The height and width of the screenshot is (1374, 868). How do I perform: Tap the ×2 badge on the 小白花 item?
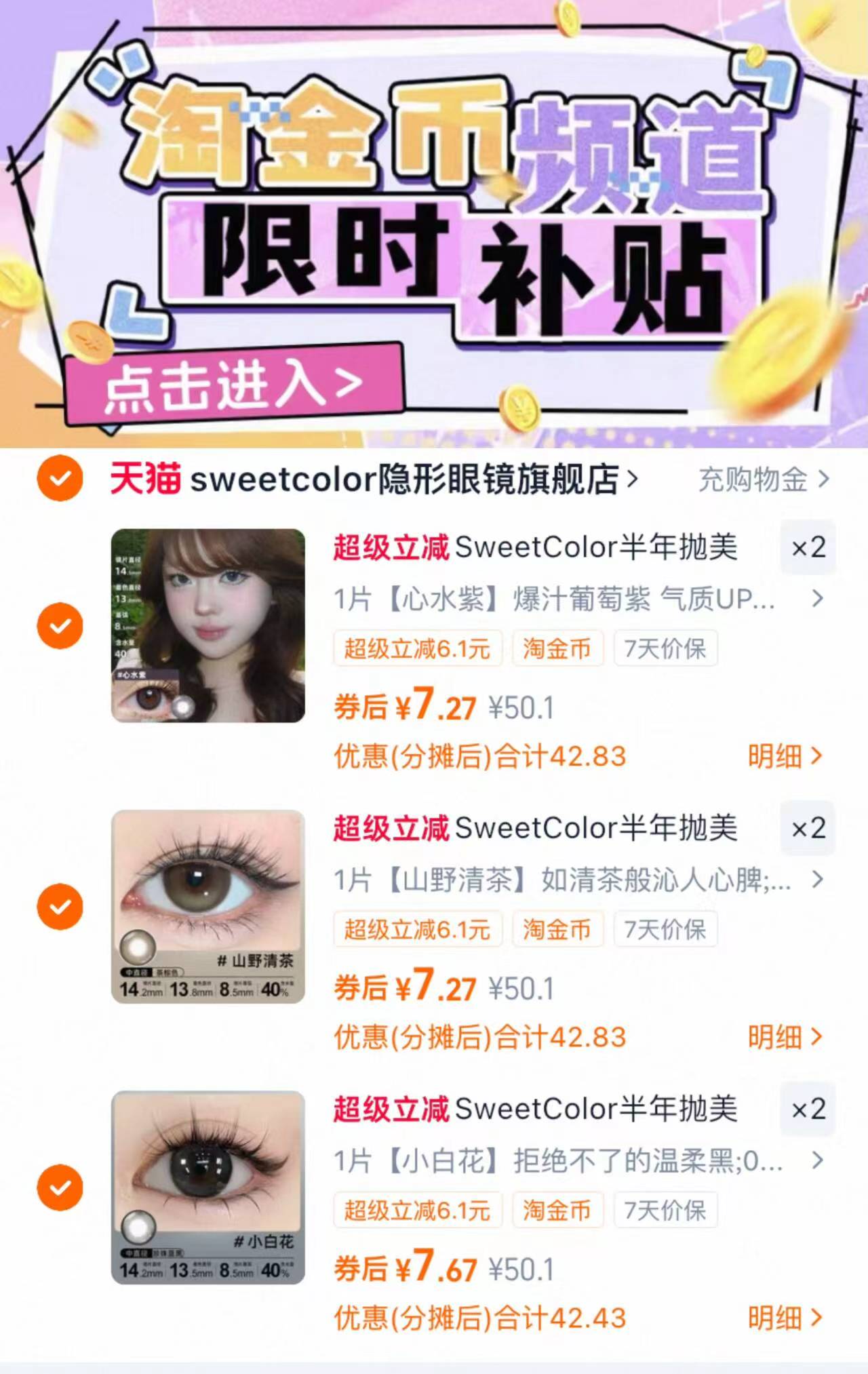point(808,1110)
